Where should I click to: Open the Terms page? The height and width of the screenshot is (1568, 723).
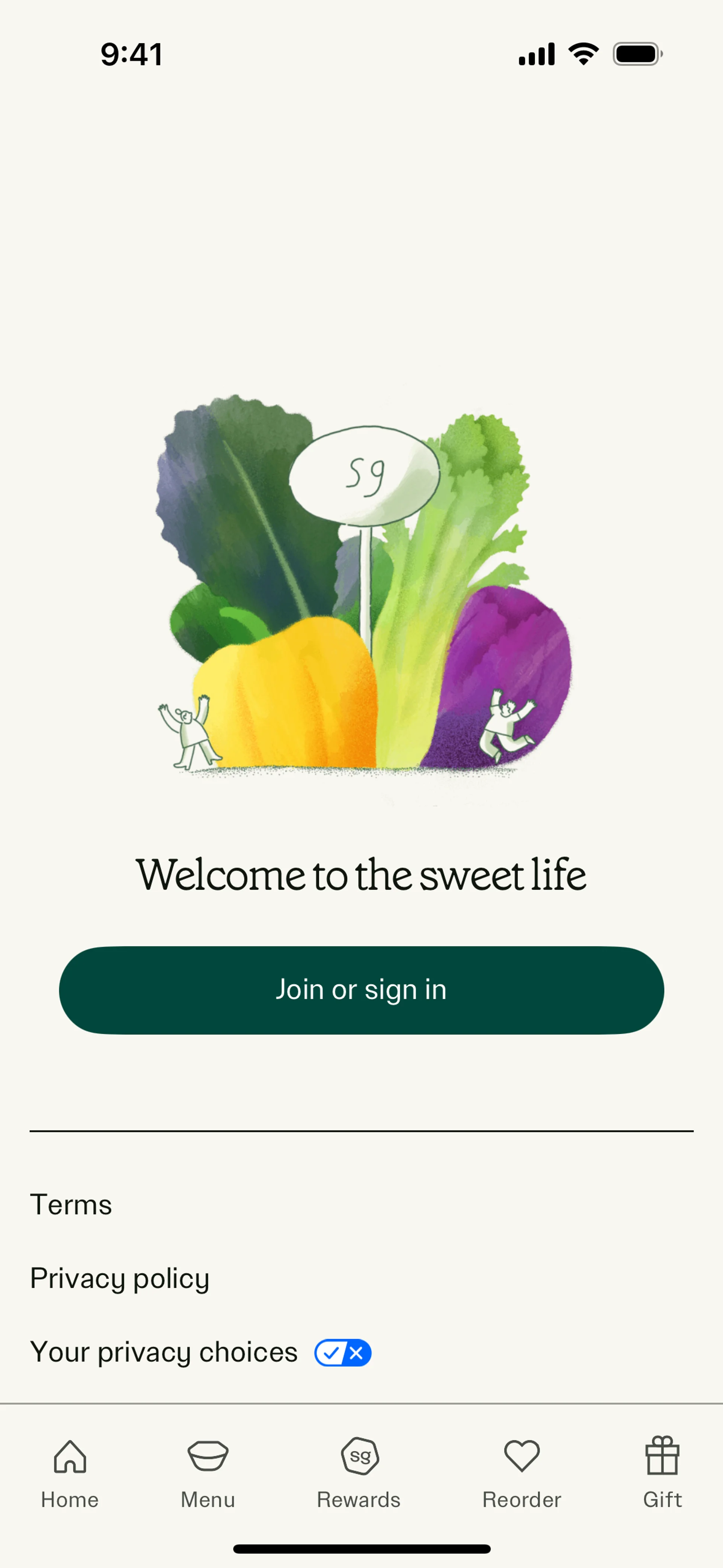(71, 1204)
